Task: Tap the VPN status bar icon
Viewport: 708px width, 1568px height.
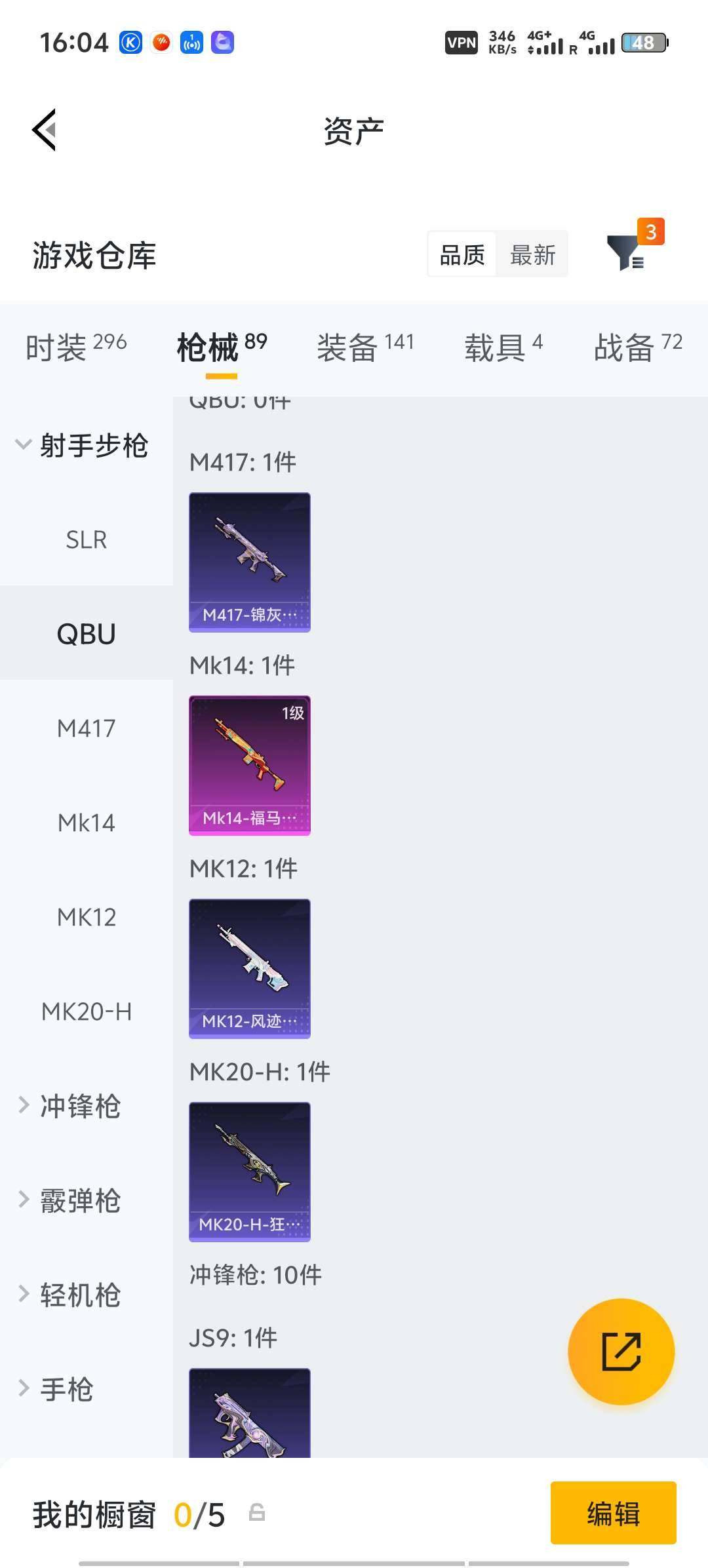Action: click(x=462, y=41)
